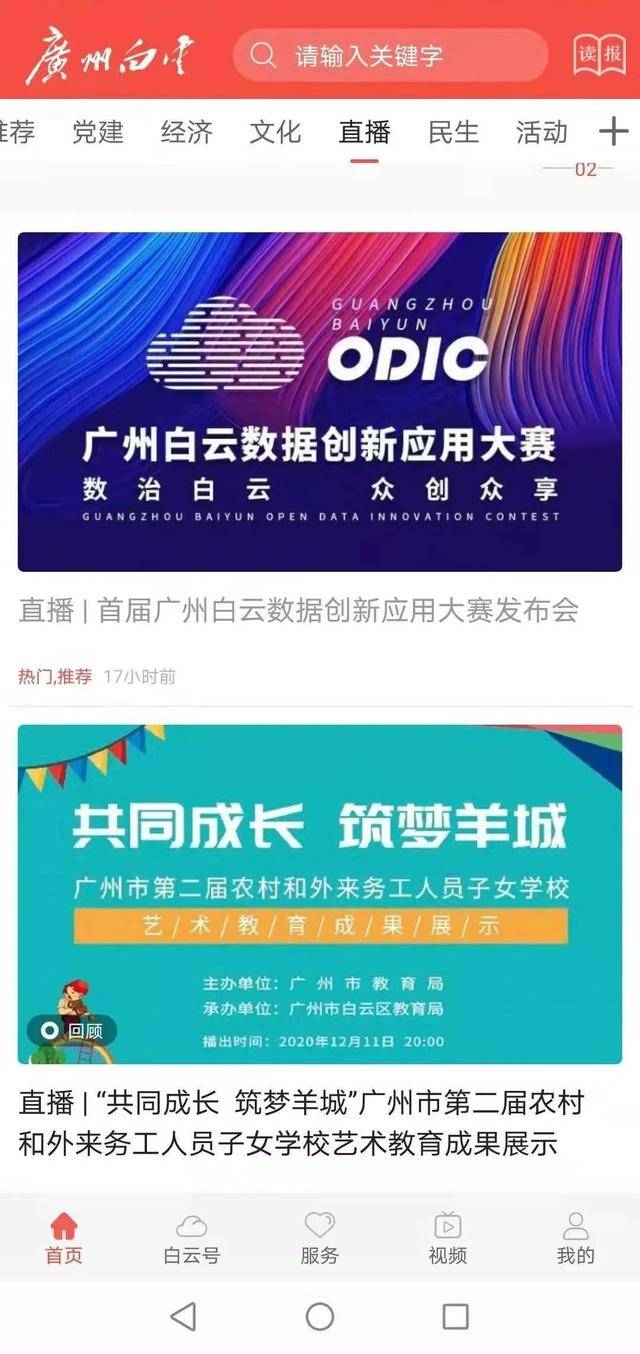Tap the system home button
The width and height of the screenshot is (640, 1354).
(320, 1316)
